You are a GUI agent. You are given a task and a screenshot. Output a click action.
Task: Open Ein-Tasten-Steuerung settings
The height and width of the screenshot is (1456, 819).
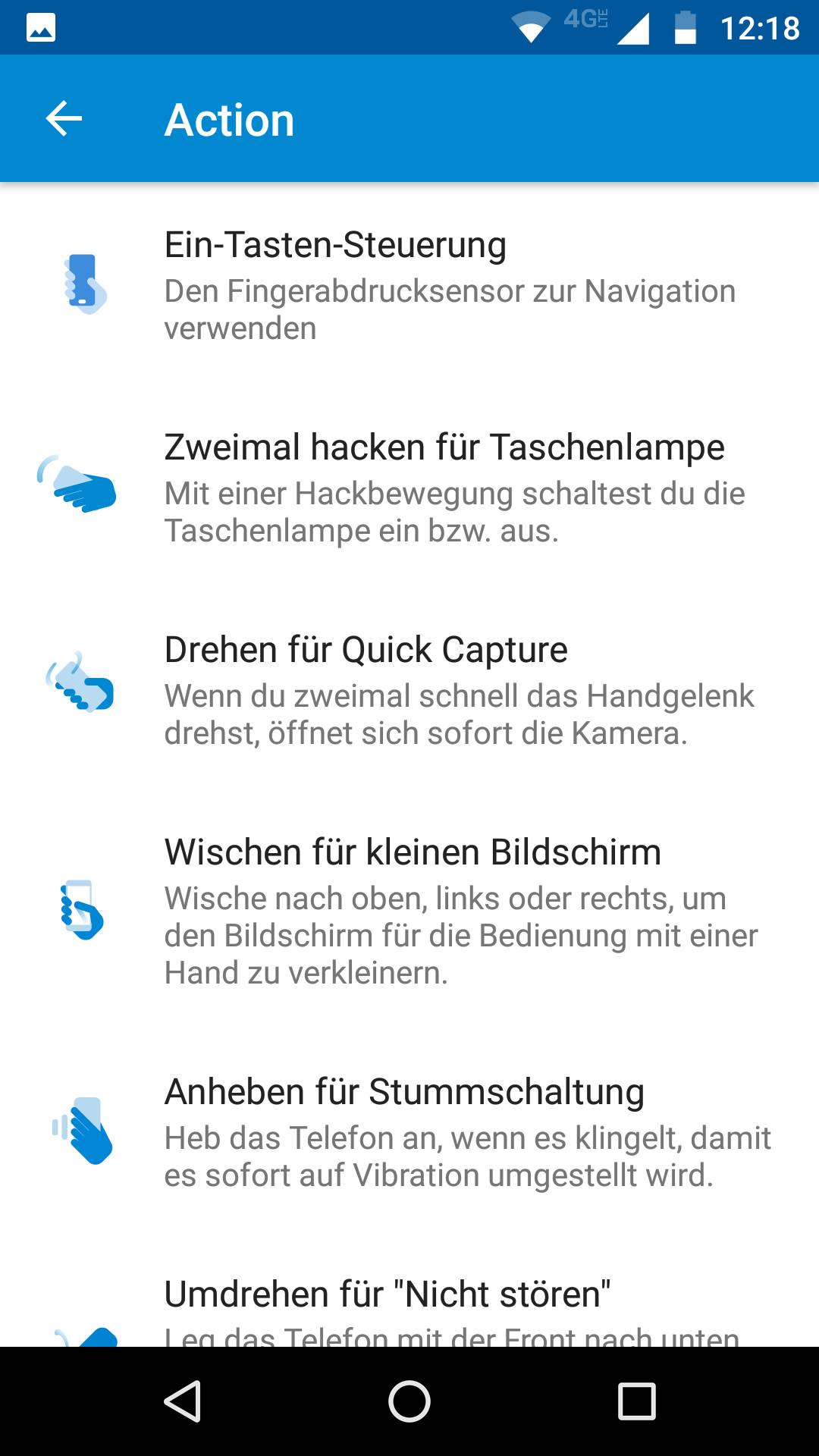tap(409, 284)
